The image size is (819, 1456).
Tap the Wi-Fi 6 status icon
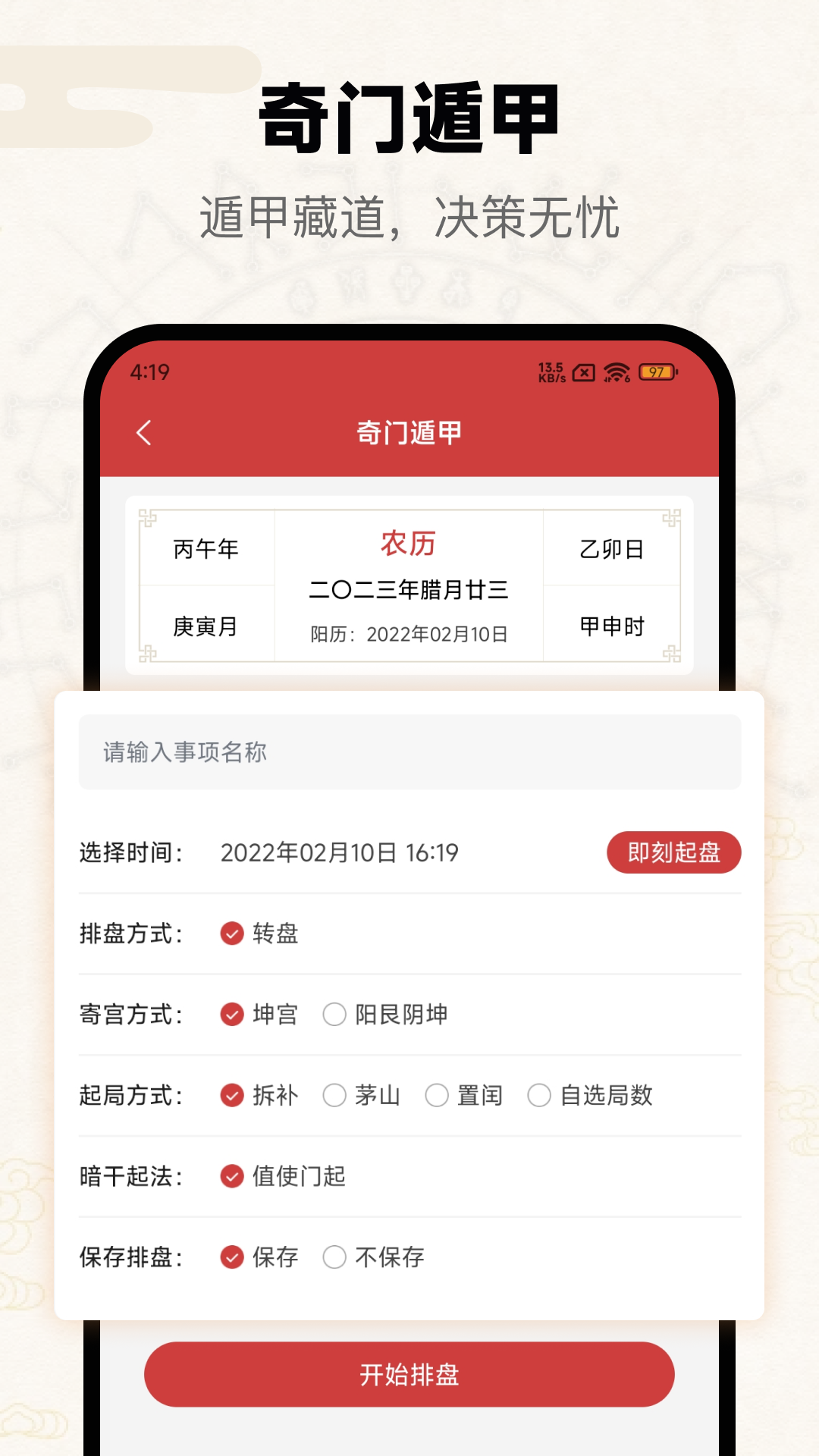(x=616, y=372)
